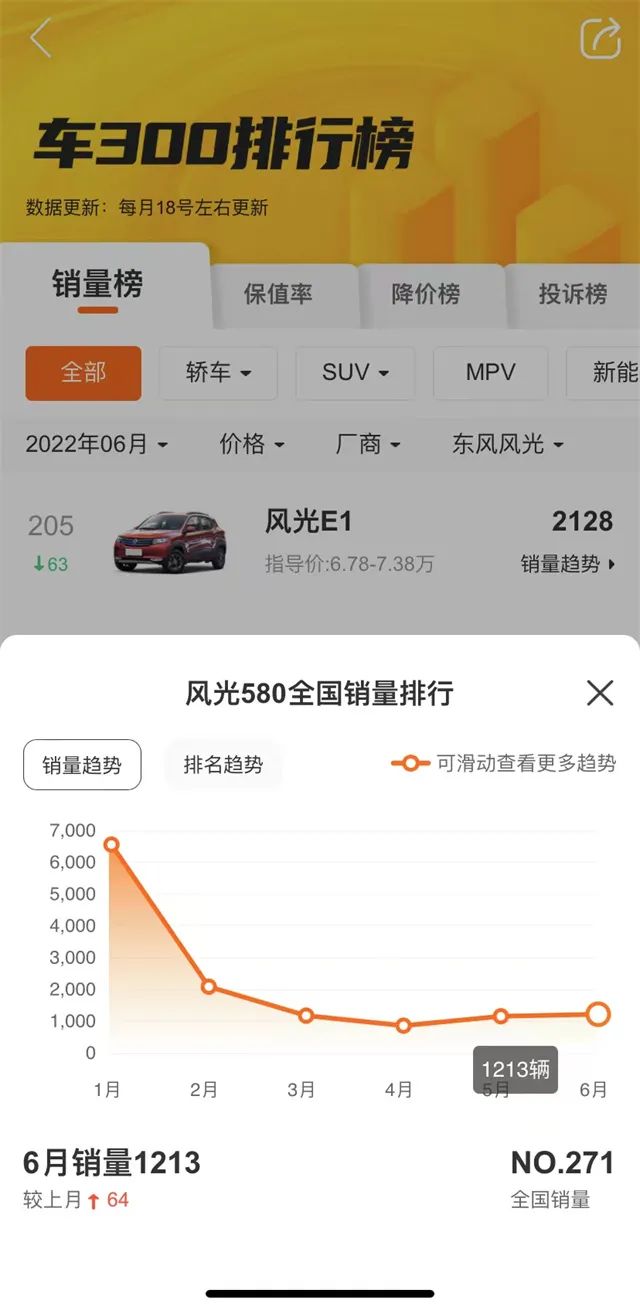Viewport: 640px width, 1310px height.
Task: Expand the SUV filter dropdown
Action: click(355, 373)
